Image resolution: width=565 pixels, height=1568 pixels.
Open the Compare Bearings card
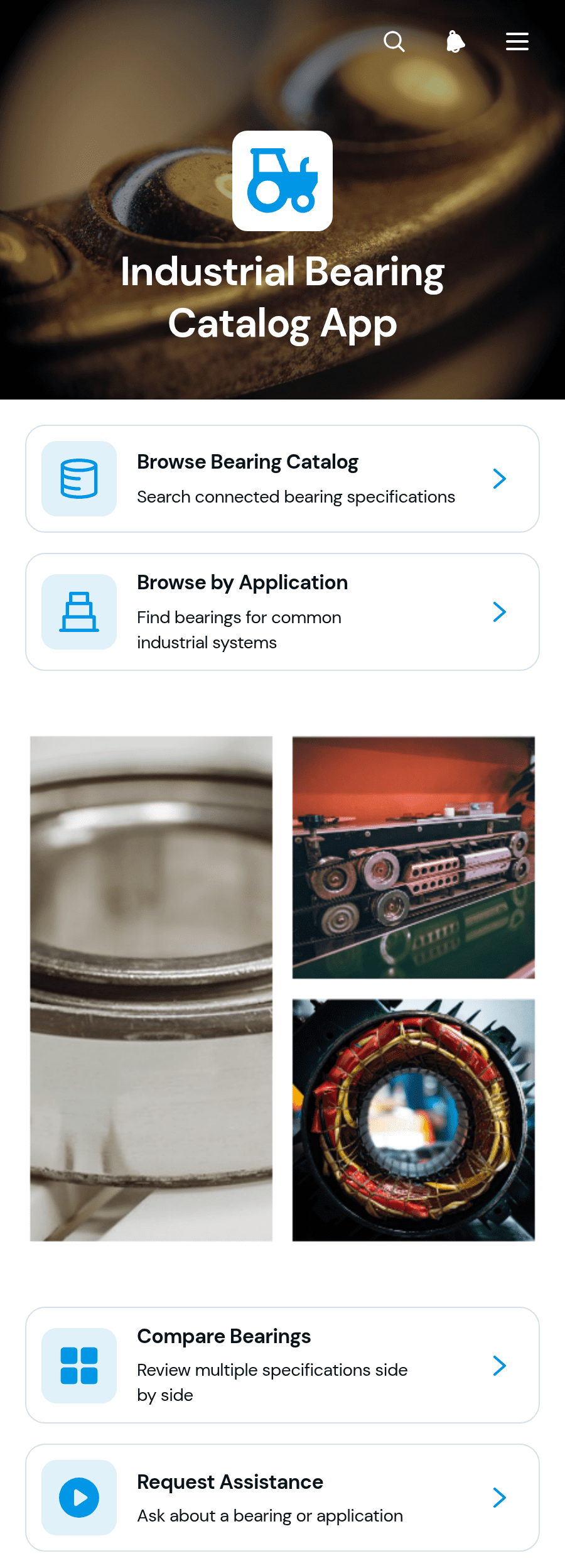tap(282, 1365)
